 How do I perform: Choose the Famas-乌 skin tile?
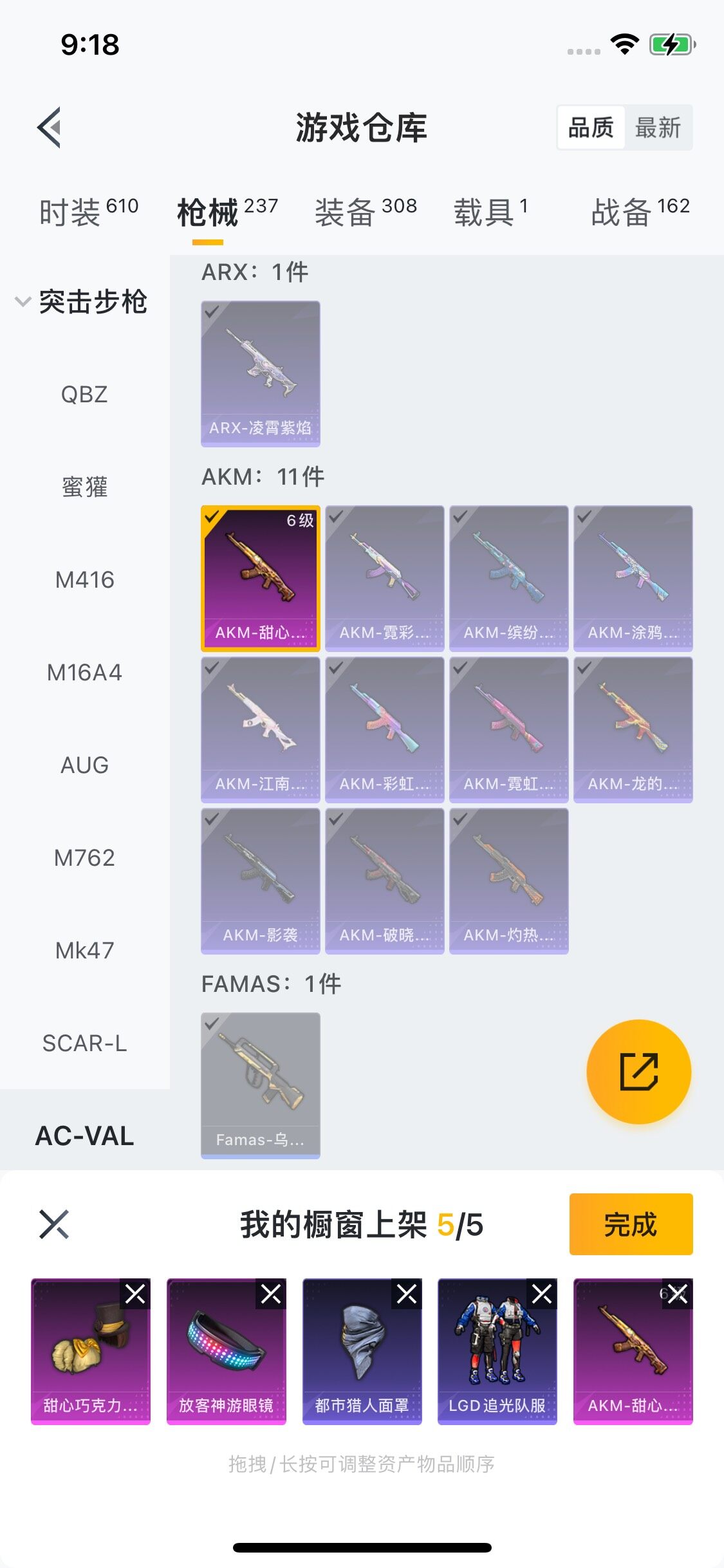(x=261, y=1085)
